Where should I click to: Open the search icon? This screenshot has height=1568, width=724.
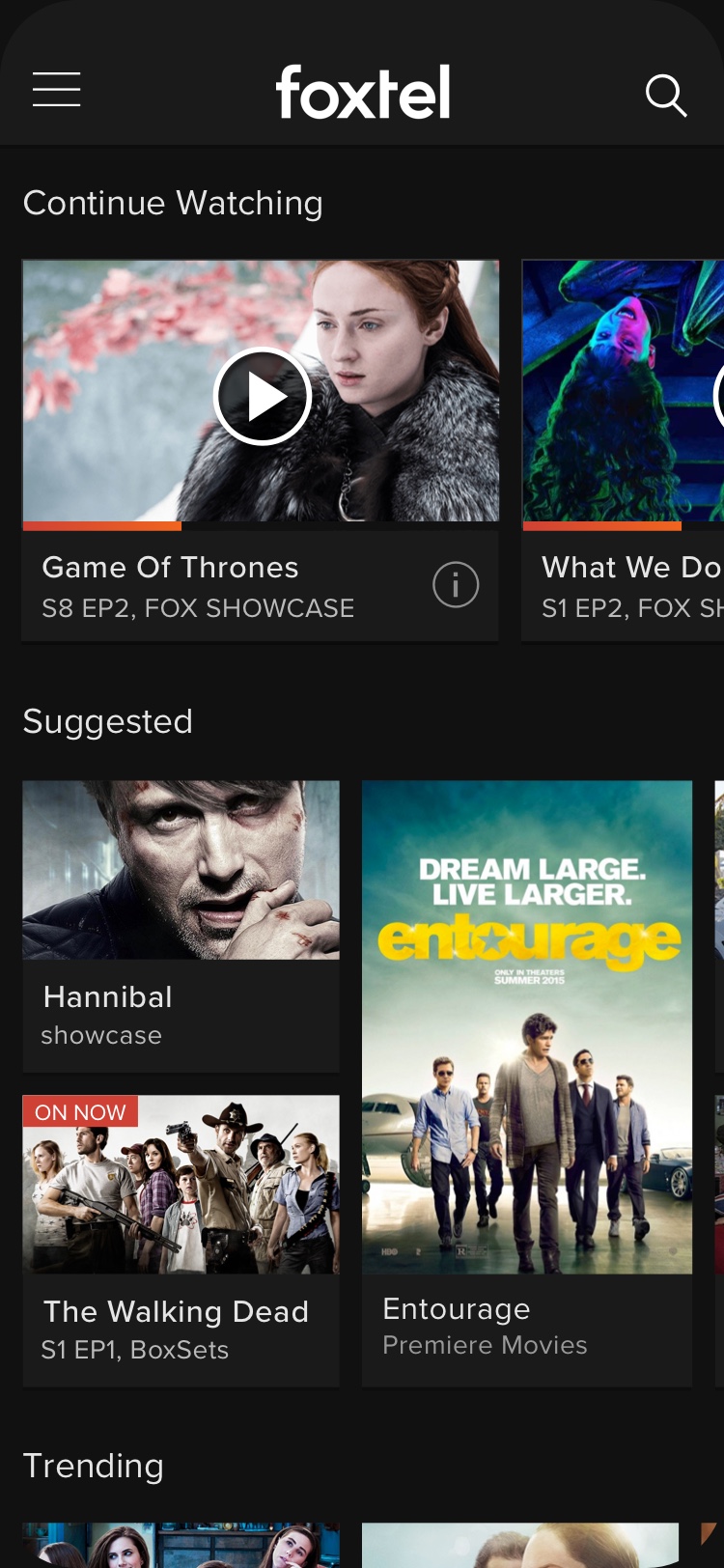(x=666, y=95)
